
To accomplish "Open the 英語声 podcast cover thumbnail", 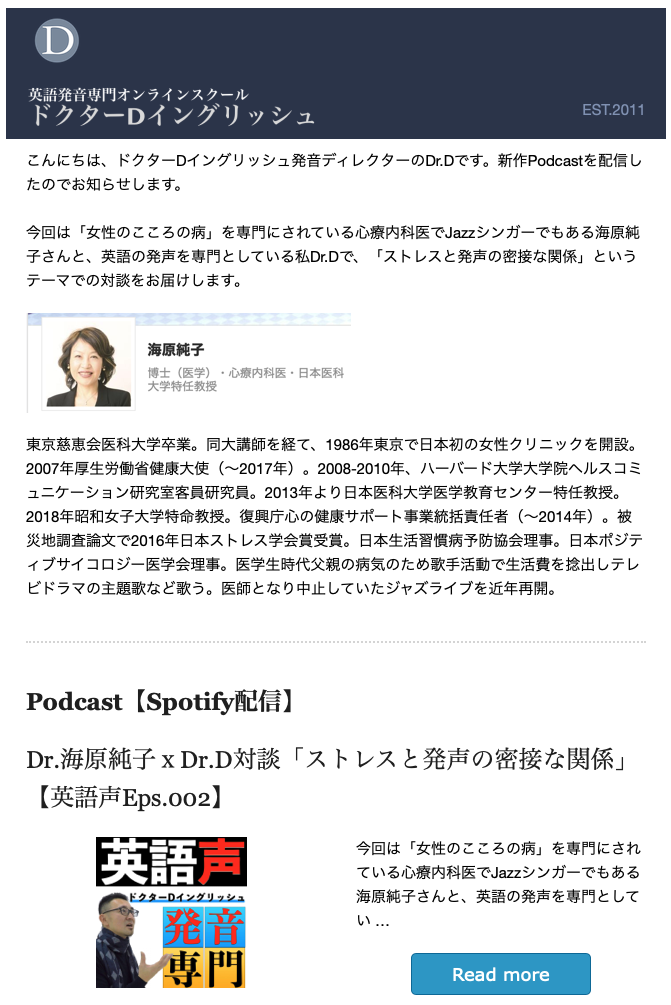I will point(171,912).
